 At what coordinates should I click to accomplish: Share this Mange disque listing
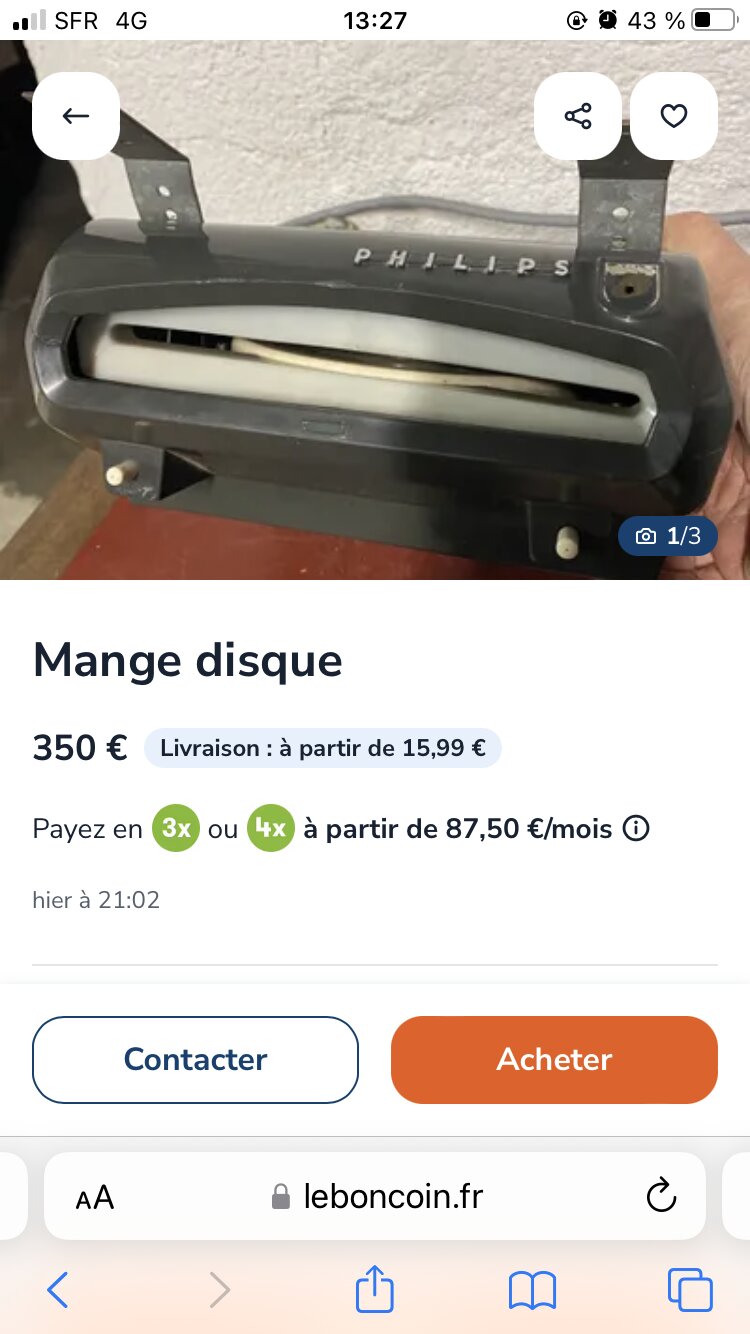(x=578, y=116)
